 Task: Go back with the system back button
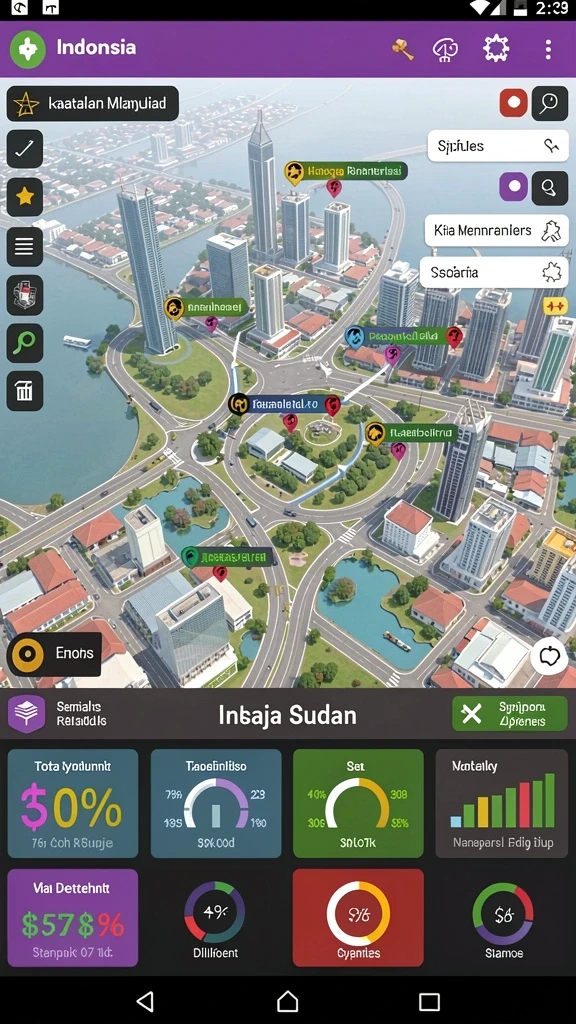145,1001
